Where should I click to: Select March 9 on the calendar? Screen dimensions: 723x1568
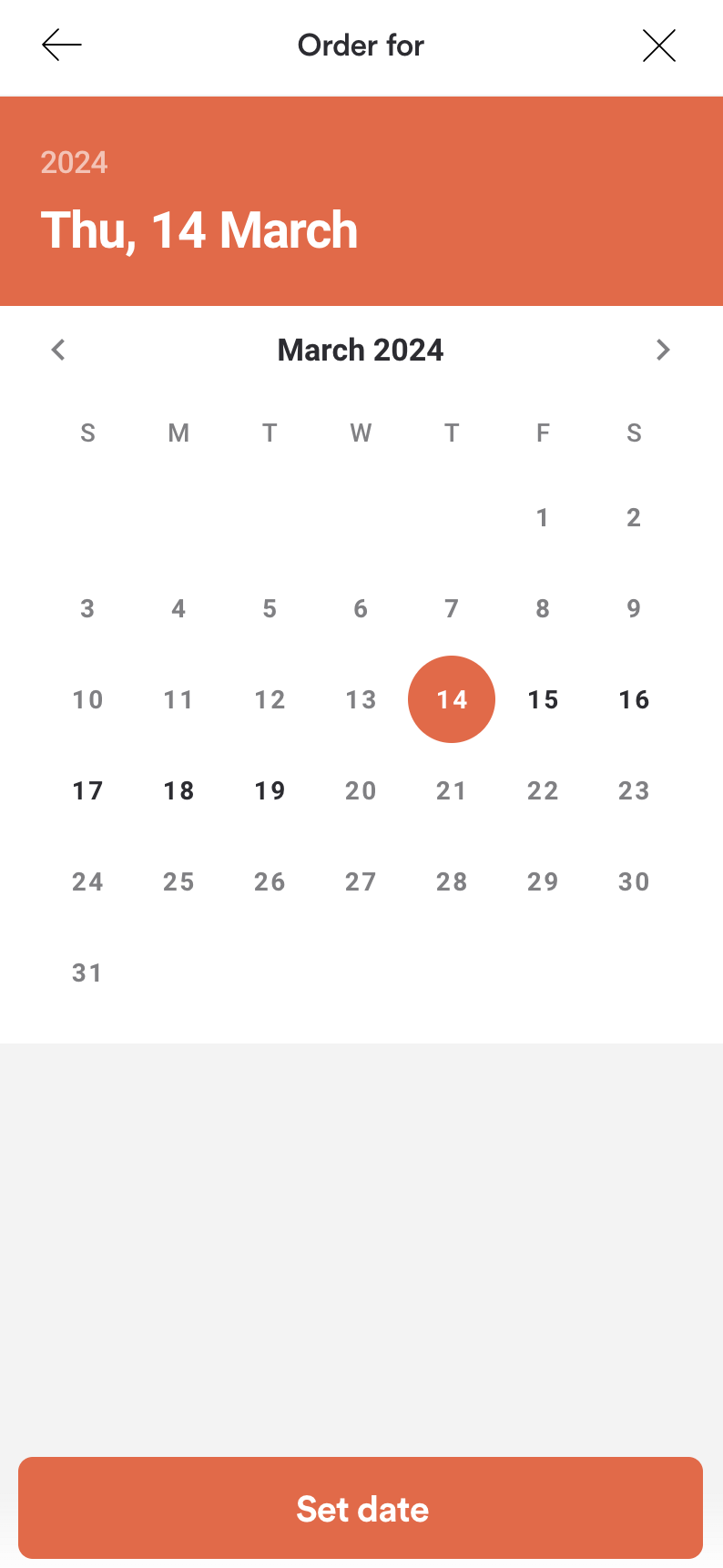634,608
